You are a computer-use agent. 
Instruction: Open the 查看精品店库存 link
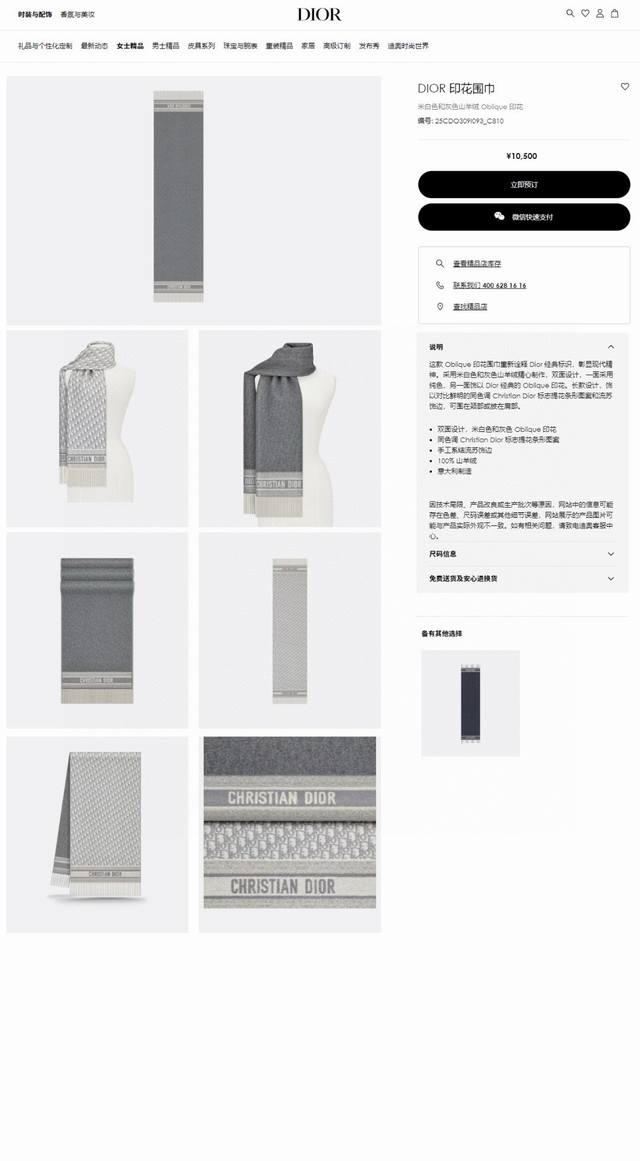(x=477, y=264)
